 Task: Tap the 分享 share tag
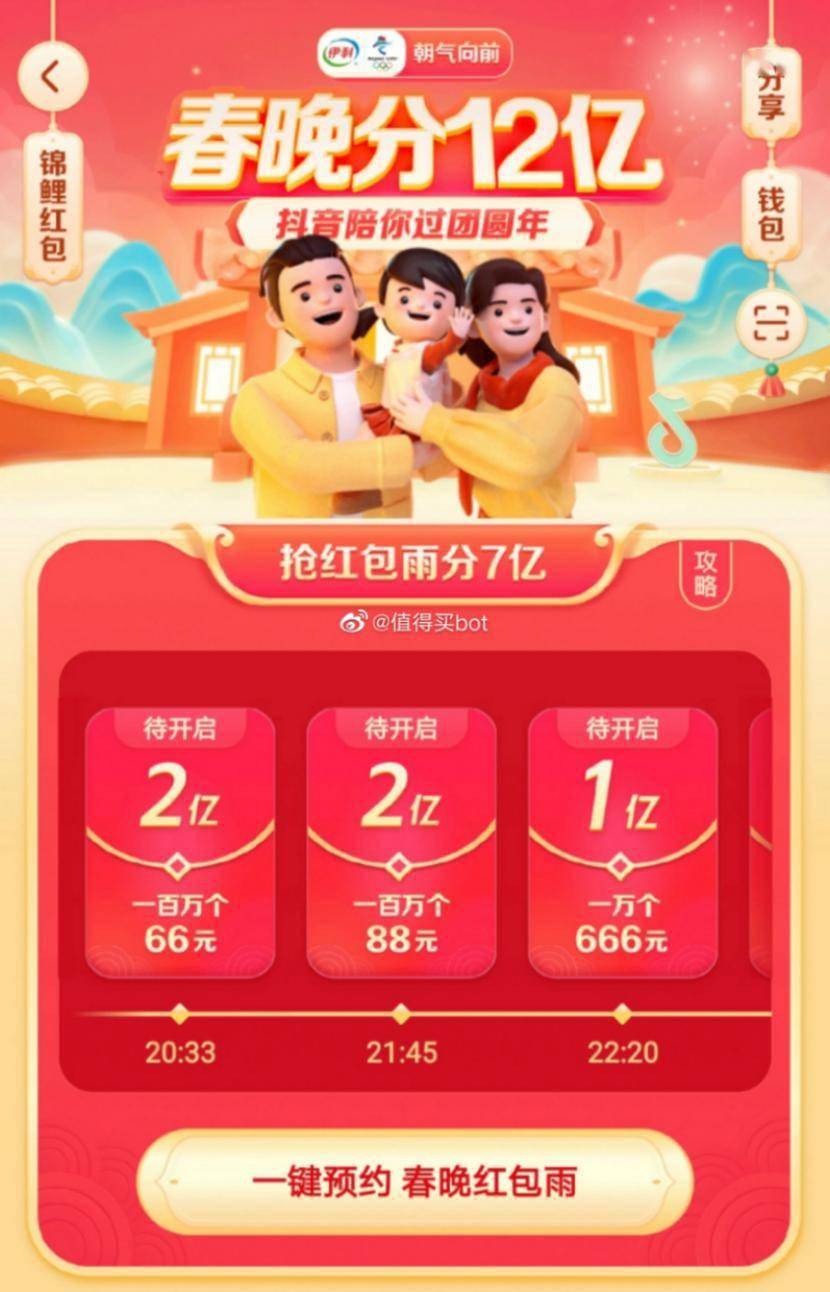[770, 93]
